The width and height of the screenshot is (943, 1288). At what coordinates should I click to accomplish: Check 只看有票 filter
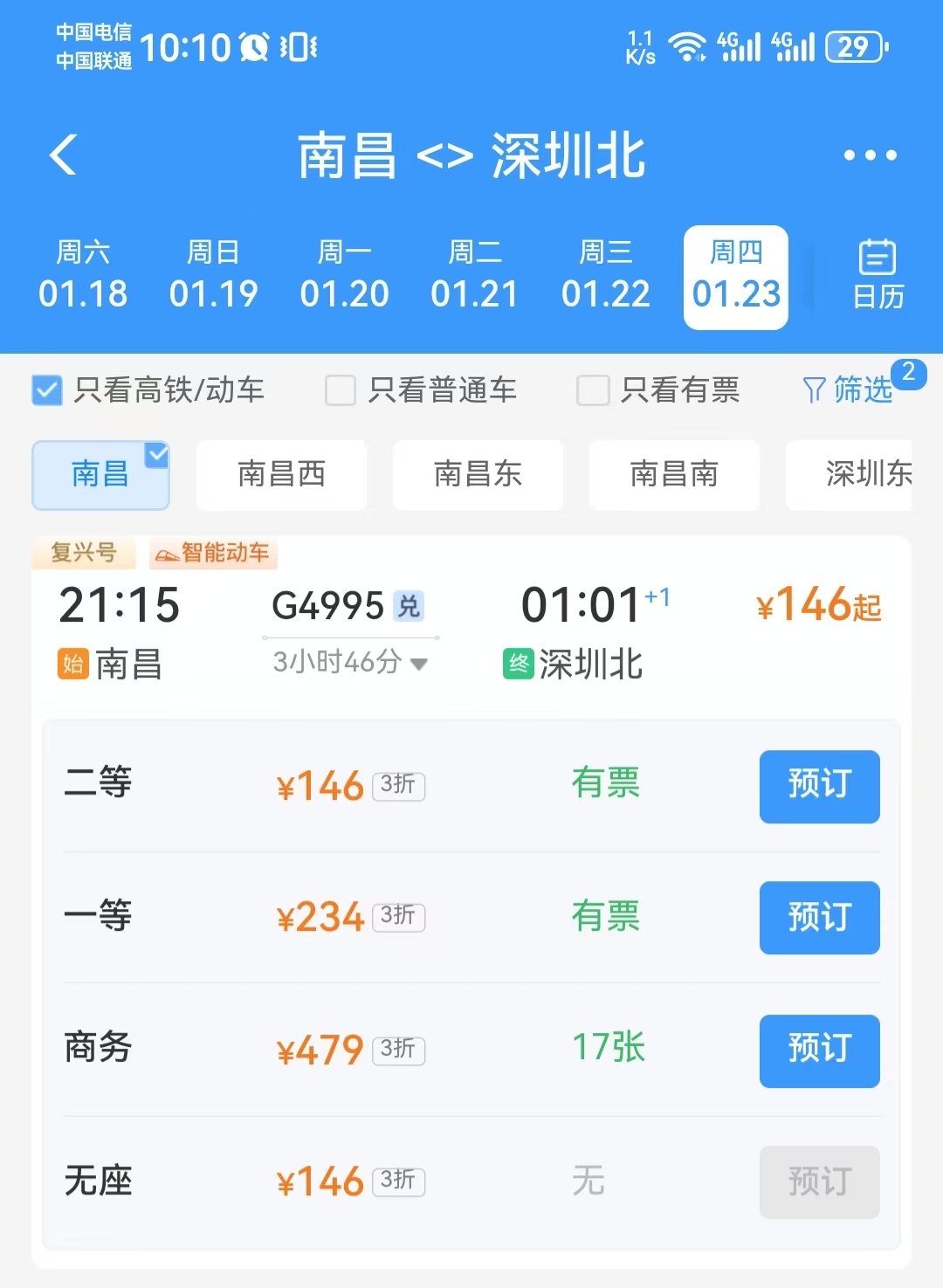pyautogui.click(x=593, y=390)
